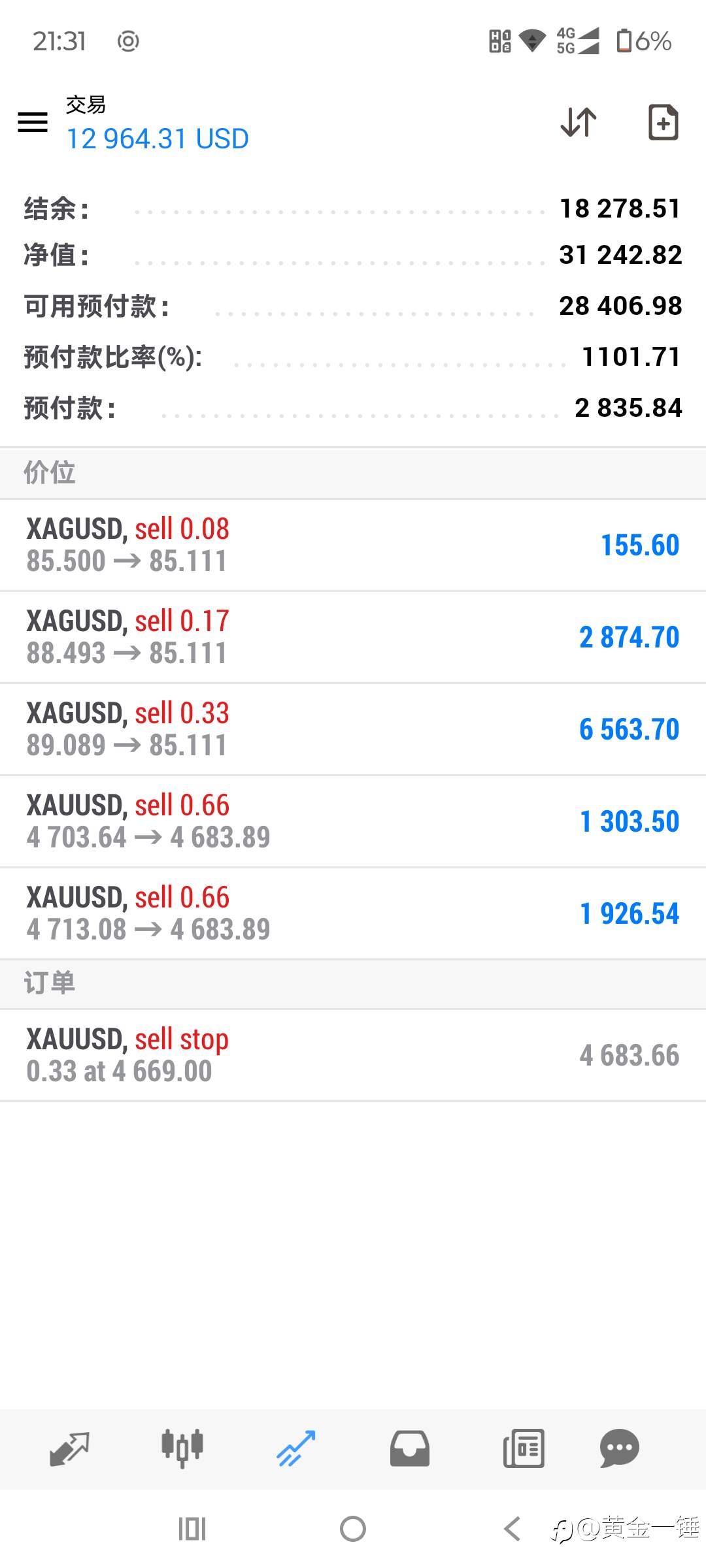Open the hamburger drawer menu
Image resolution: width=706 pixels, height=1568 pixels.
(x=33, y=122)
